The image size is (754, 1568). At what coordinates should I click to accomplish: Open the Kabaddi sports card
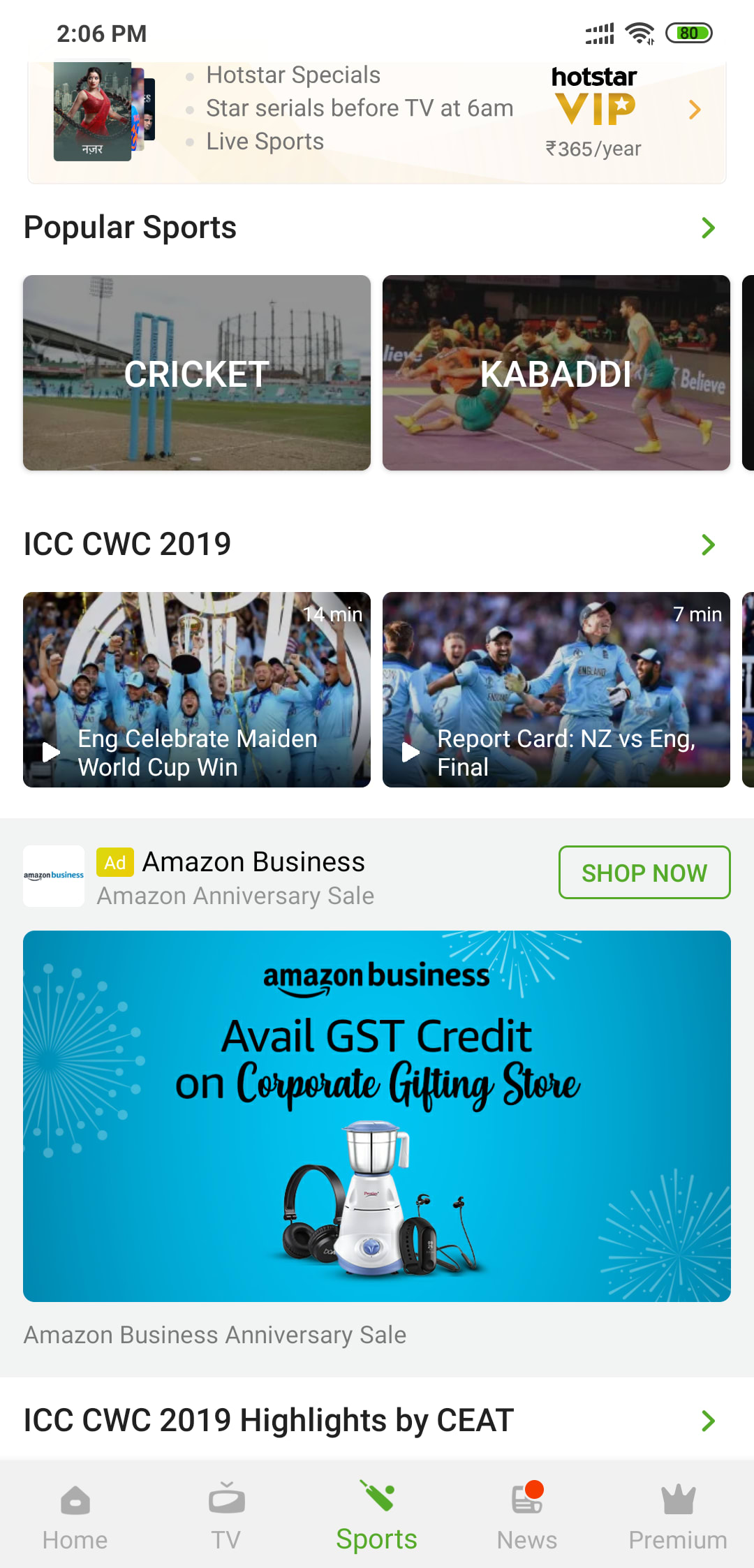556,373
